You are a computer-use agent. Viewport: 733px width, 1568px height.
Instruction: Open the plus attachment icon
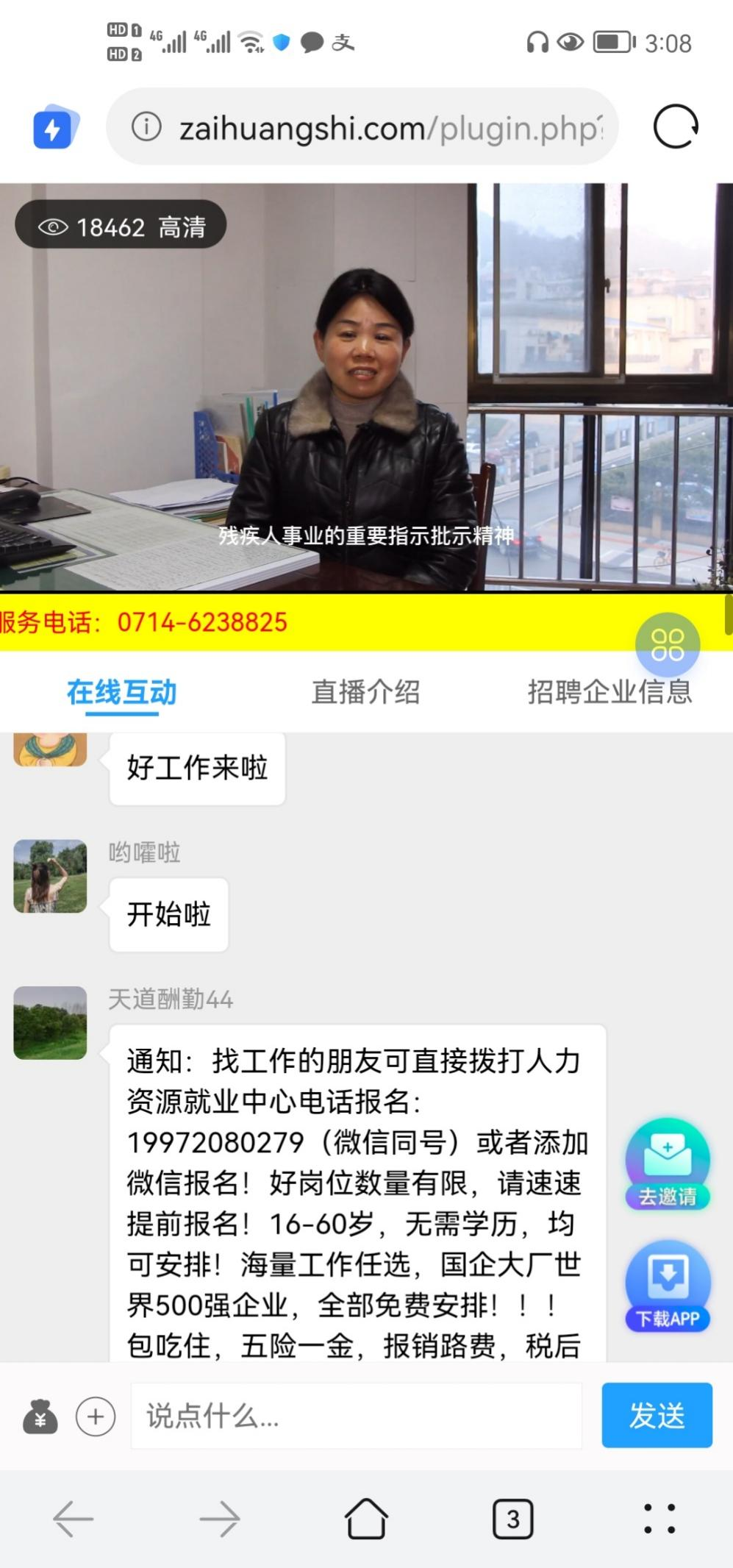tap(96, 1416)
